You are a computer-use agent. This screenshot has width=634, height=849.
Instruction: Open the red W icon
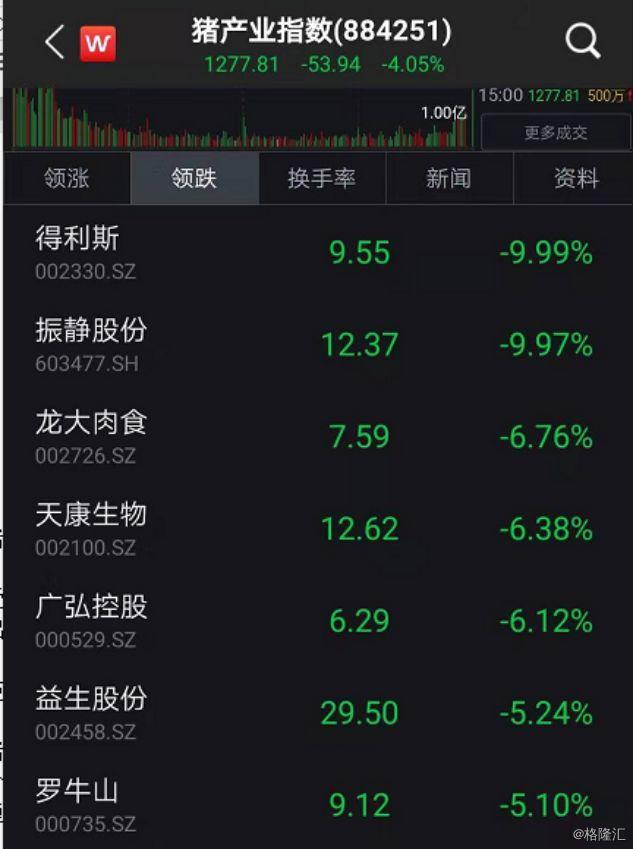(x=98, y=43)
